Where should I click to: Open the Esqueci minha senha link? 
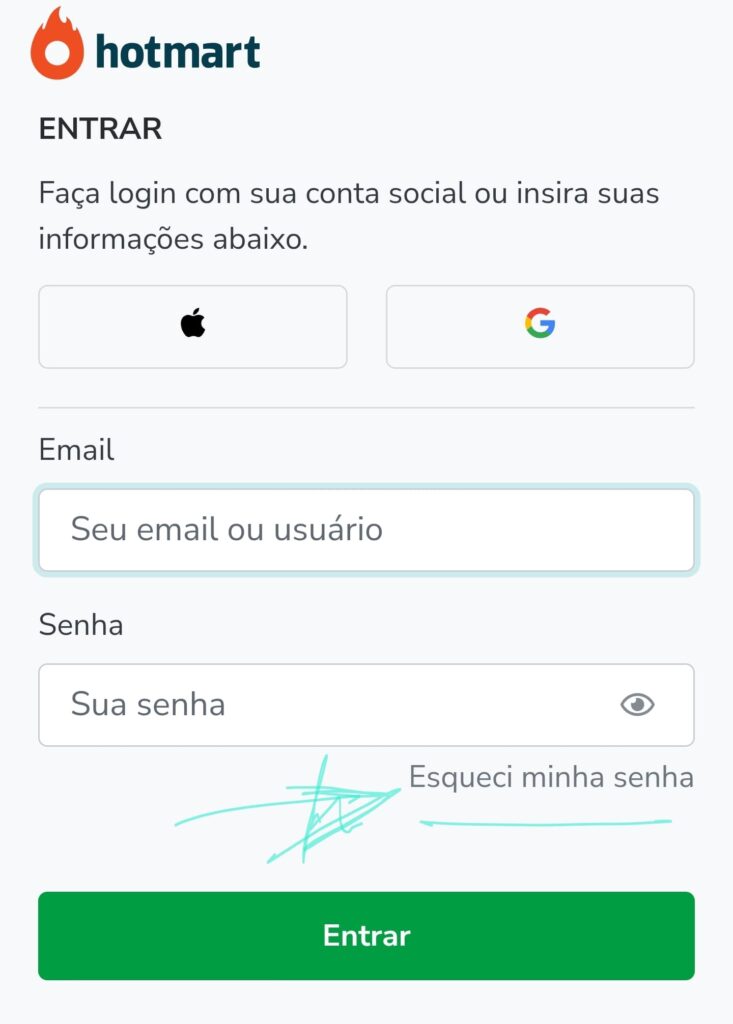click(x=551, y=778)
